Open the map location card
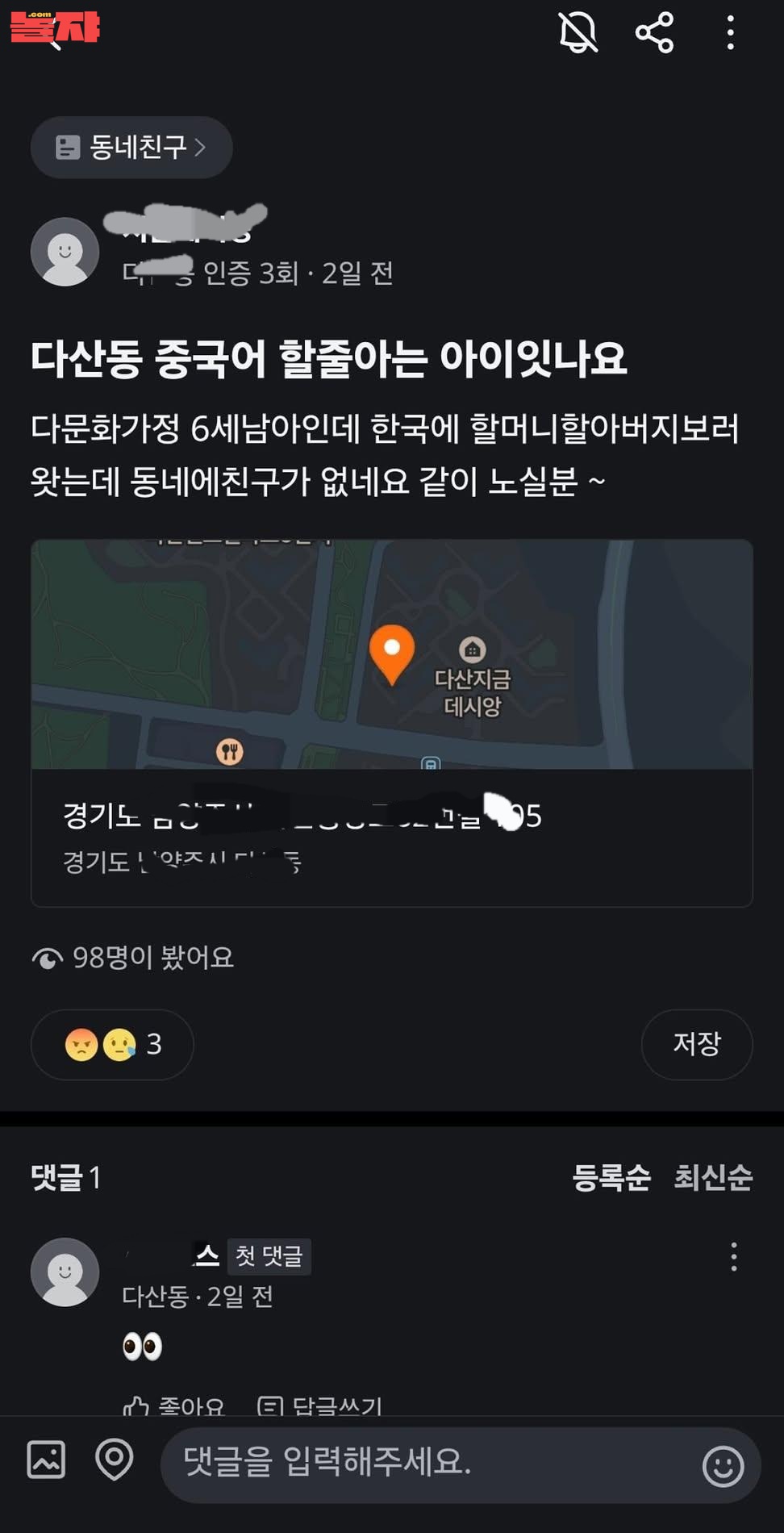This screenshot has height=1533, width=784. (392, 722)
